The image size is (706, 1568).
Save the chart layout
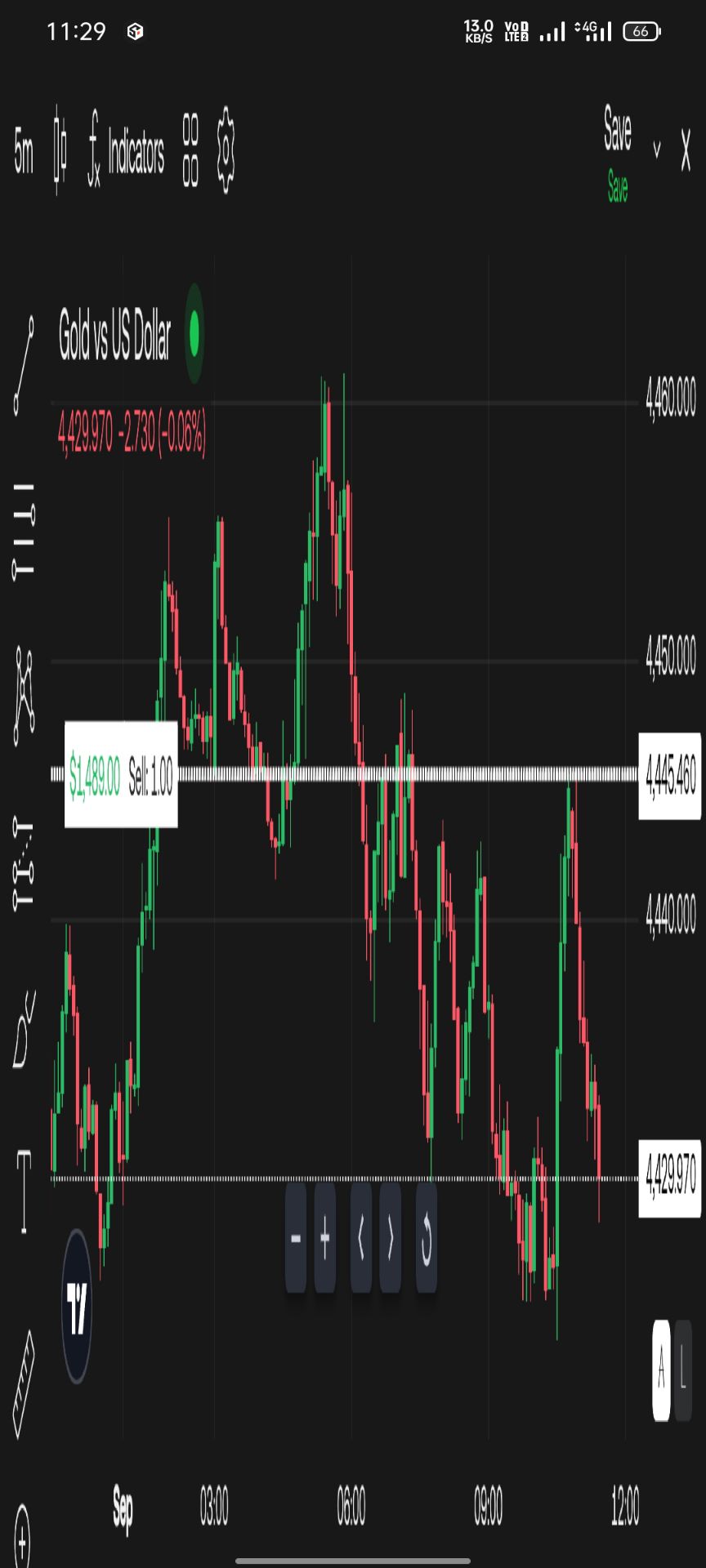click(x=618, y=129)
